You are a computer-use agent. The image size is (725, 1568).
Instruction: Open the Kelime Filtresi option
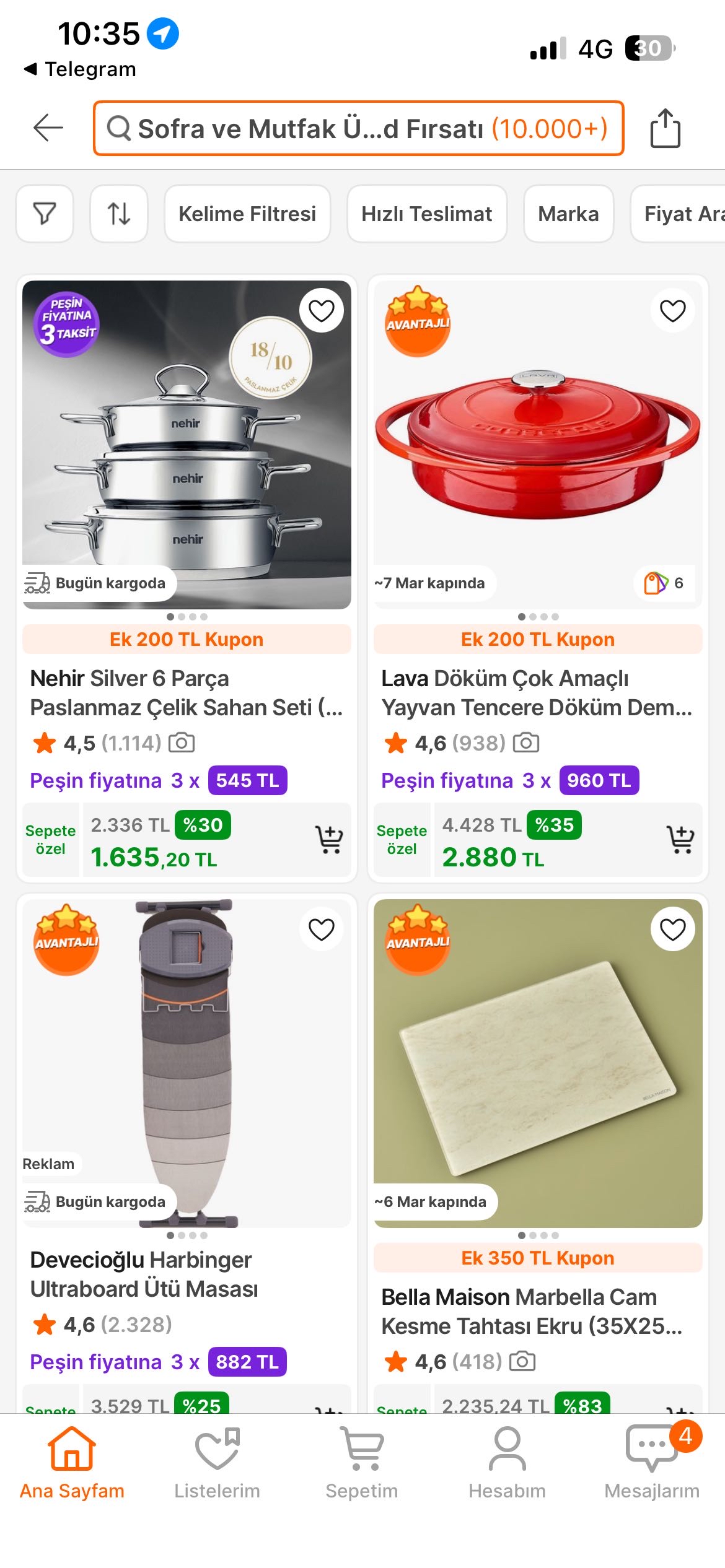247,214
